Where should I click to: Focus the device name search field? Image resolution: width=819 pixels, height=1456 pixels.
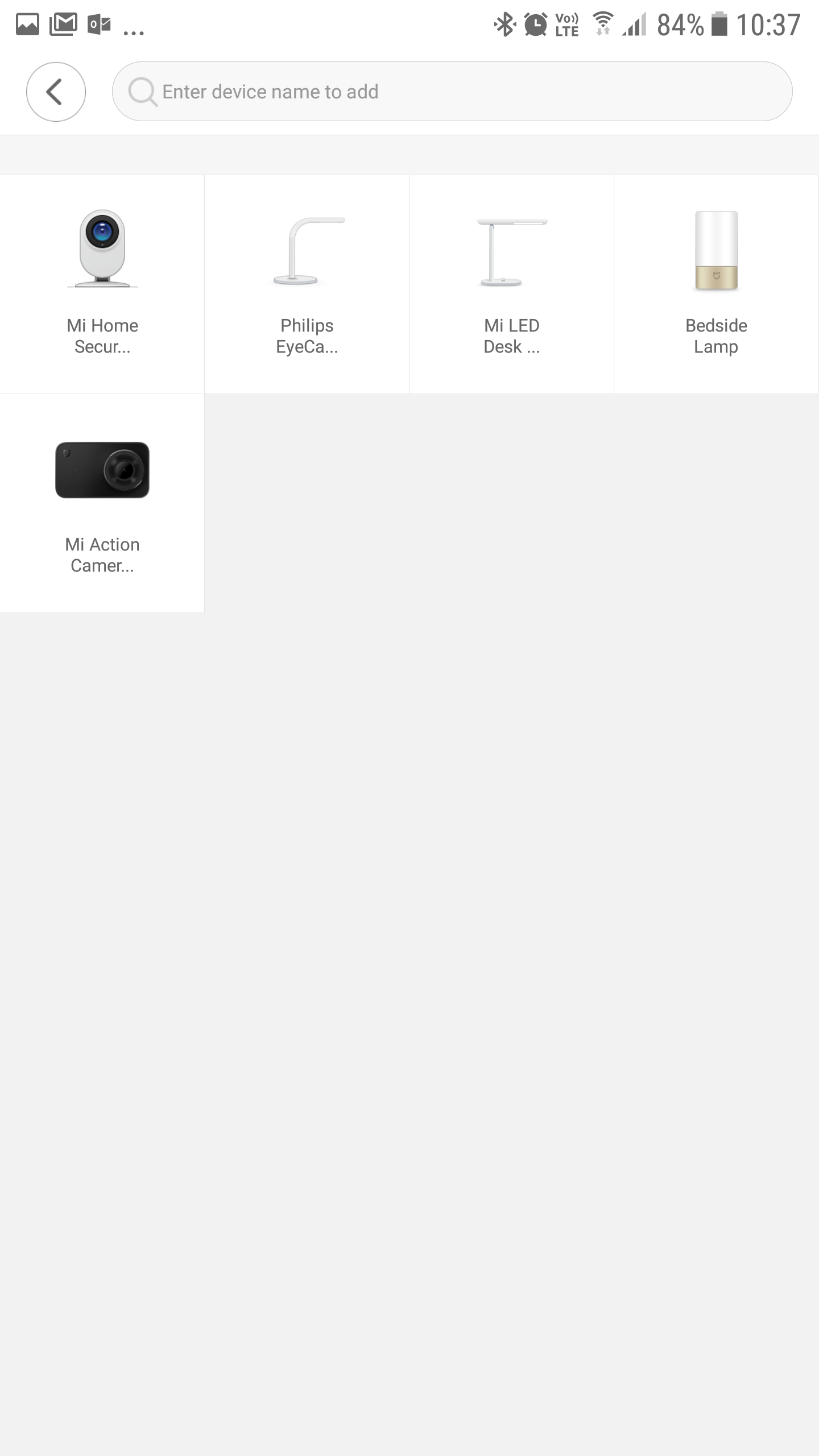coord(452,92)
